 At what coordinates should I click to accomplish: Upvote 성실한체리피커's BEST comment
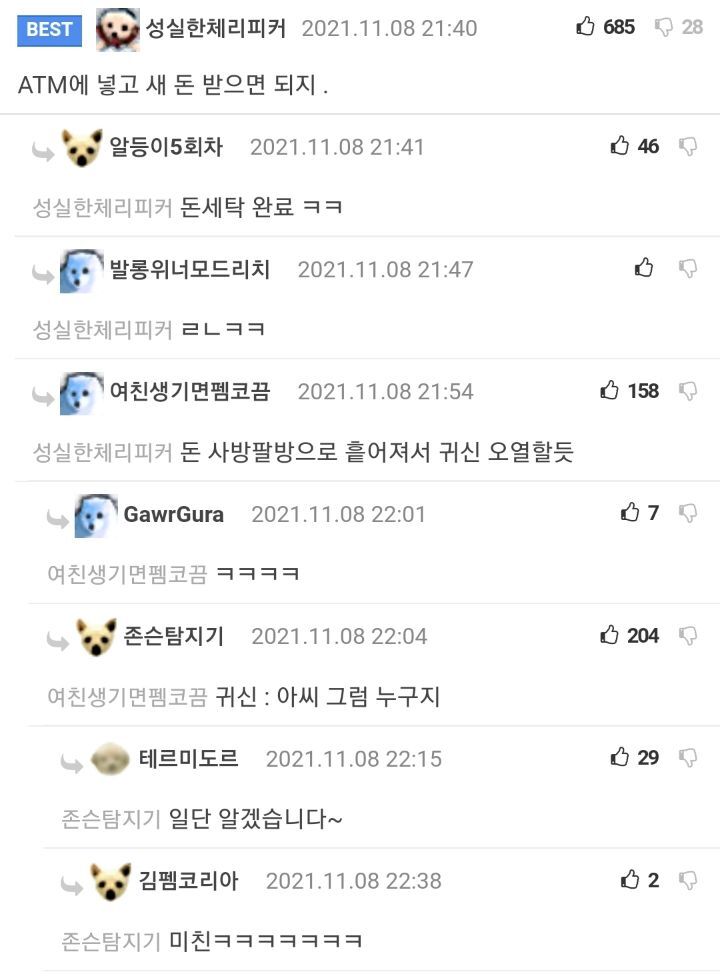pos(586,27)
